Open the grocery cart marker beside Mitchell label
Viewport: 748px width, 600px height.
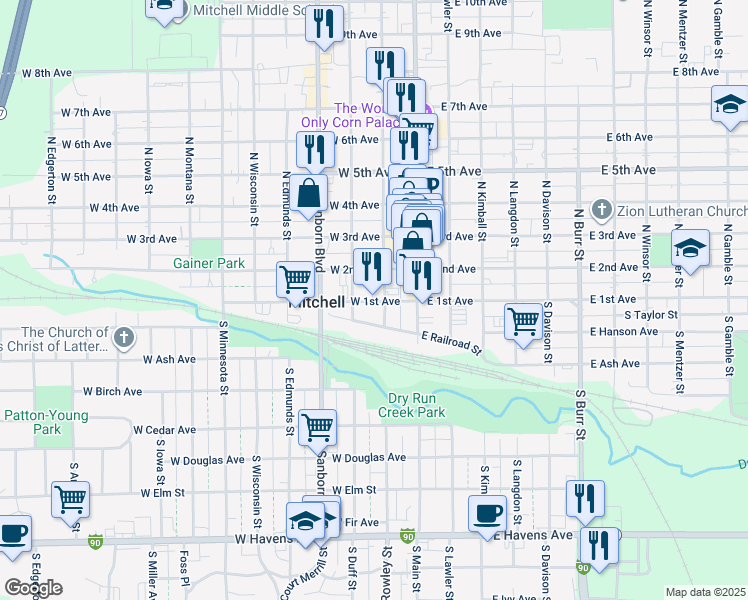tap(295, 279)
